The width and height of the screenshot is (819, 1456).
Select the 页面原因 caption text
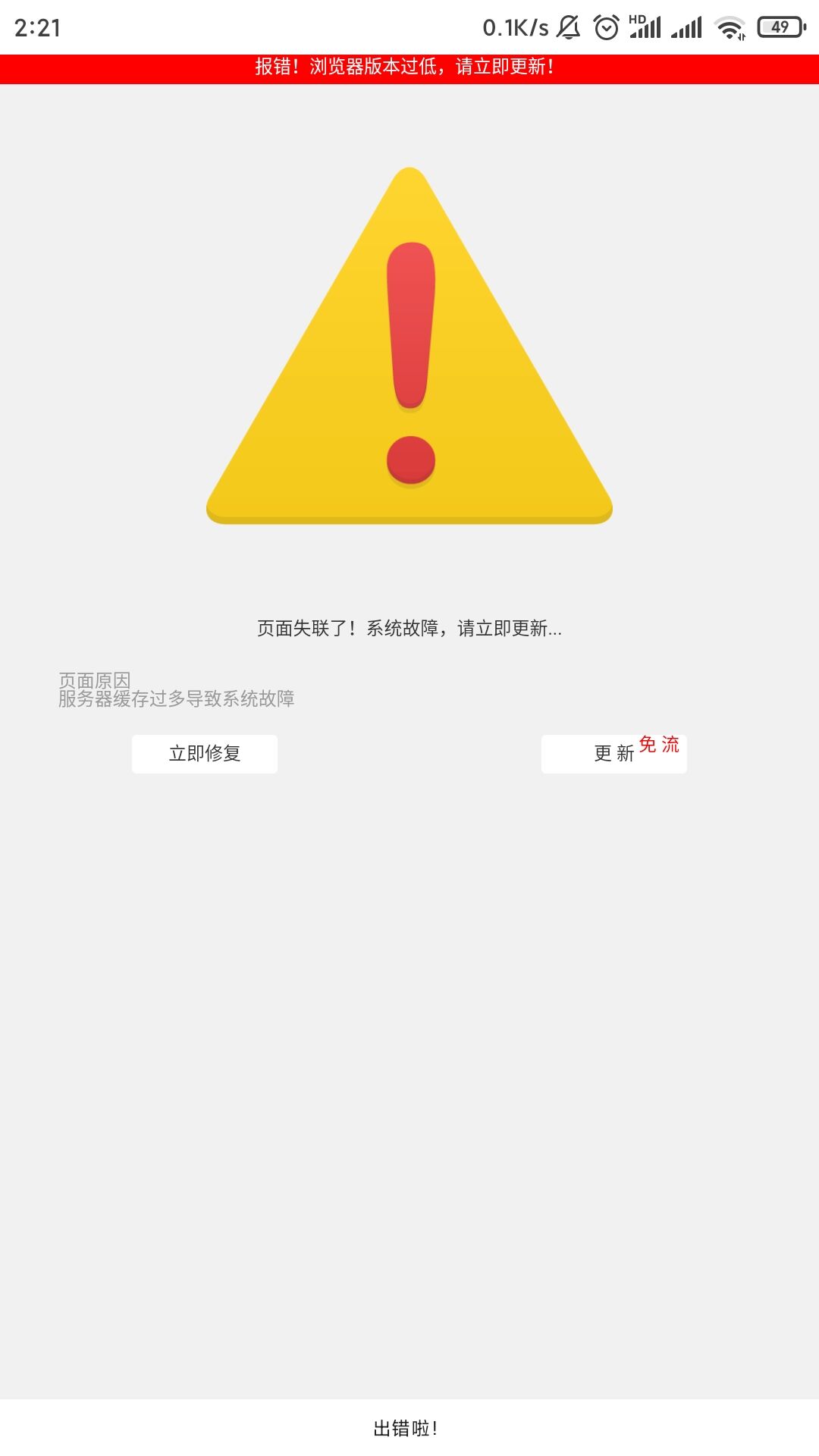pos(94,681)
